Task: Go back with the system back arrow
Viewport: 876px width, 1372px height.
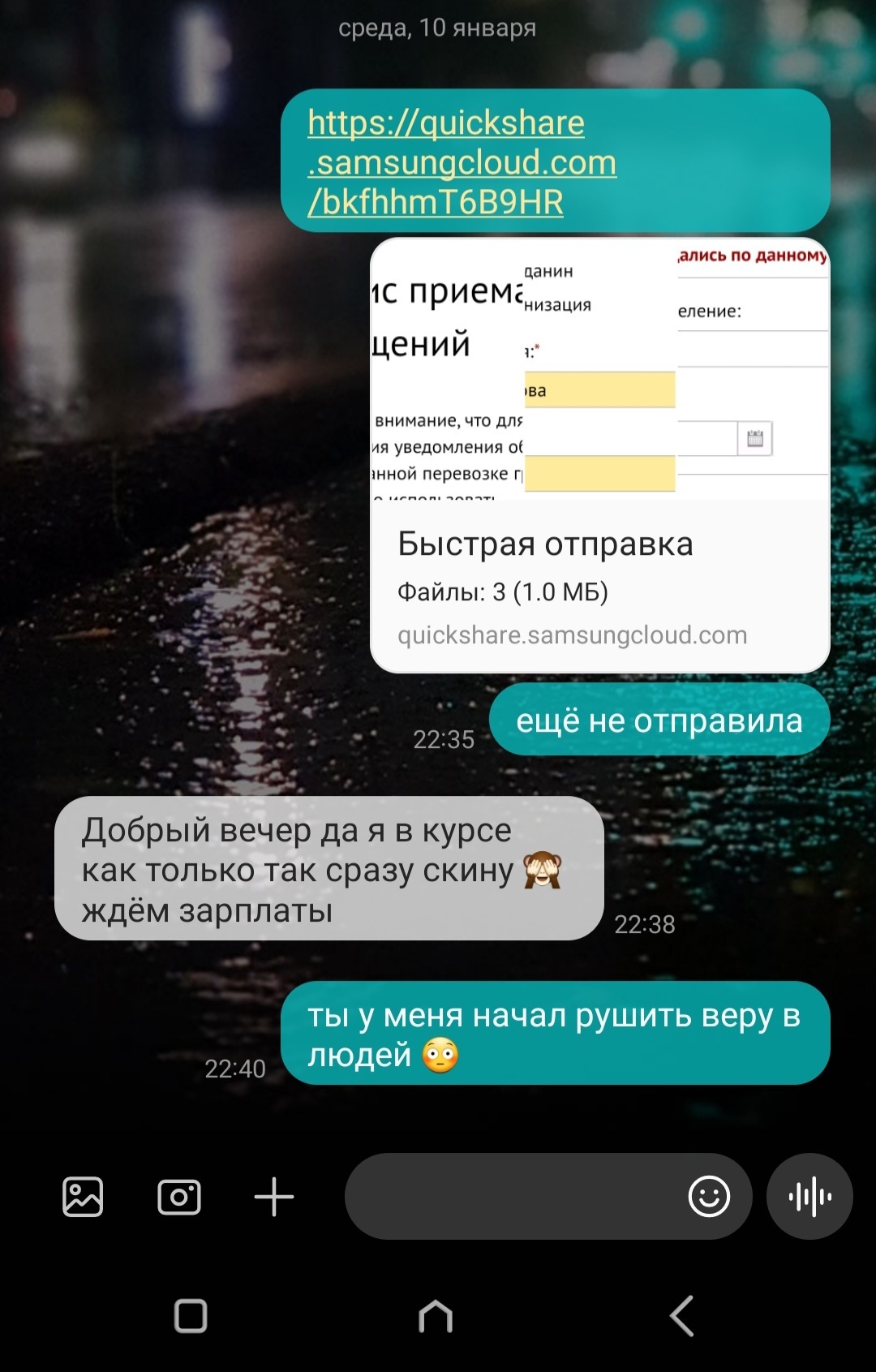Action: click(x=682, y=1315)
